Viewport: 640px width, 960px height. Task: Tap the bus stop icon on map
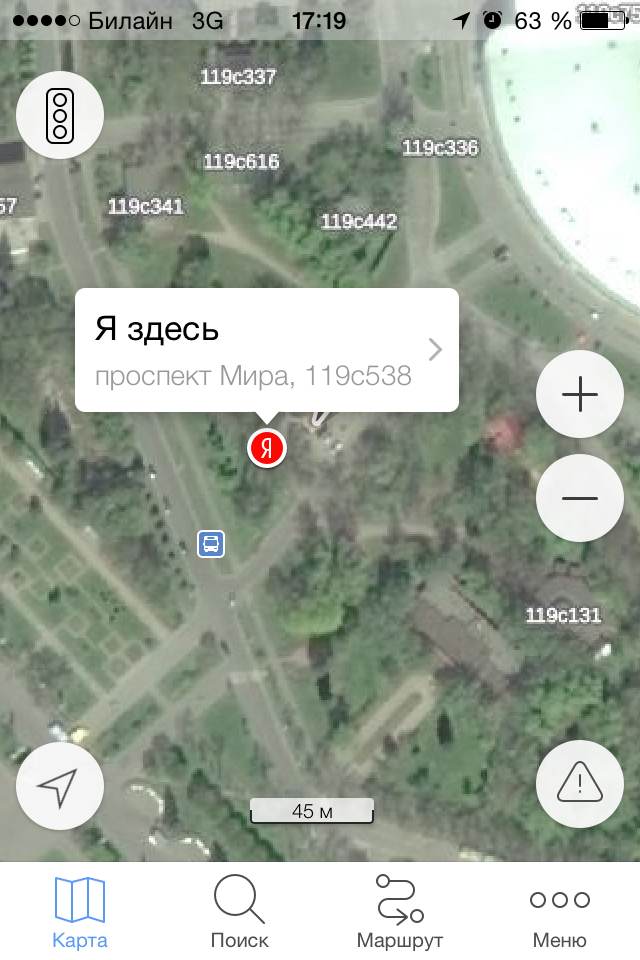[x=211, y=544]
